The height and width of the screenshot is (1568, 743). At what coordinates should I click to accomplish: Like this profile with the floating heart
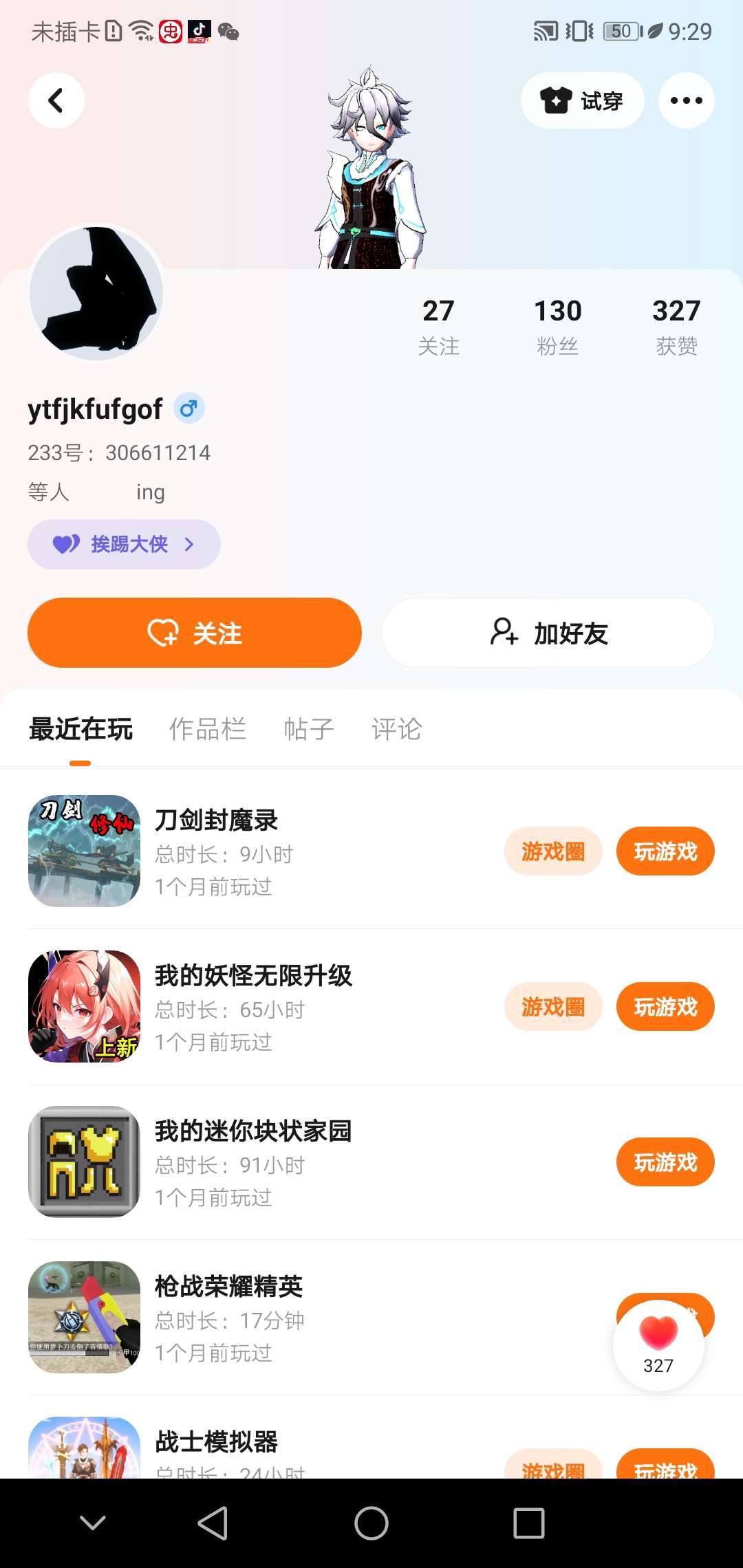[x=658, y=1345]
